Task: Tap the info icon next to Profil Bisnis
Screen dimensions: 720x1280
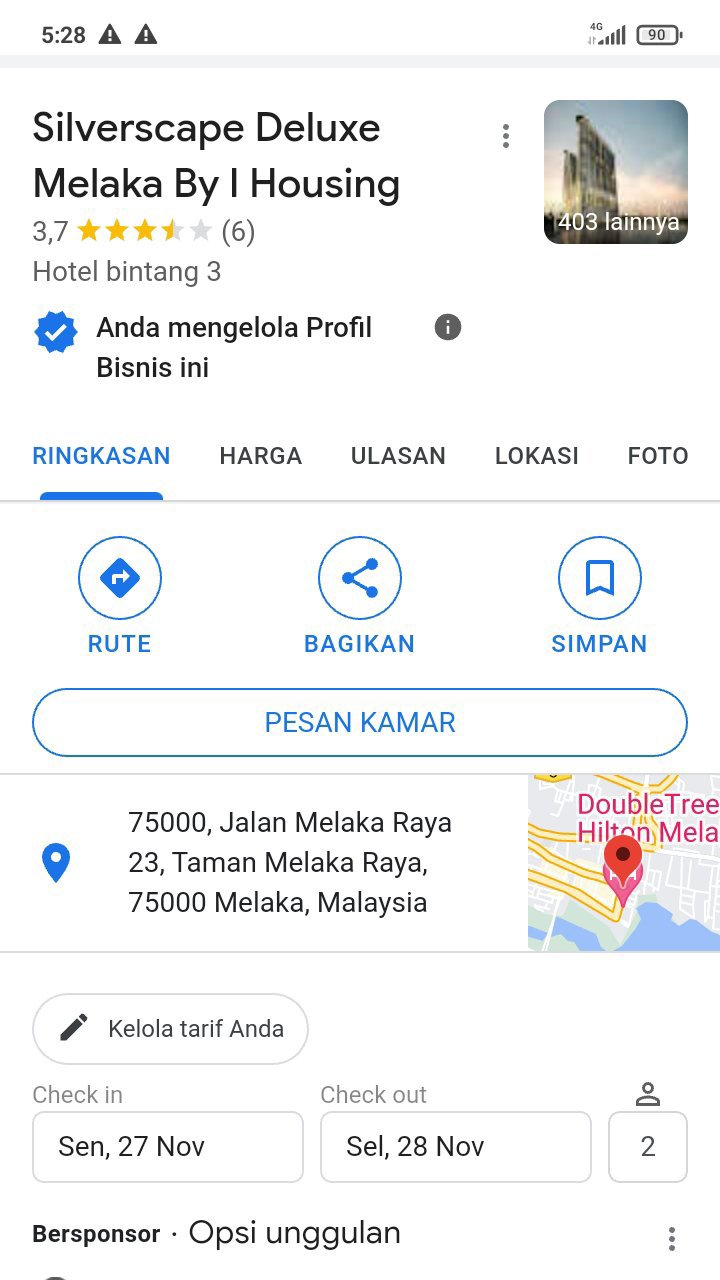Action: pos(448,327)
